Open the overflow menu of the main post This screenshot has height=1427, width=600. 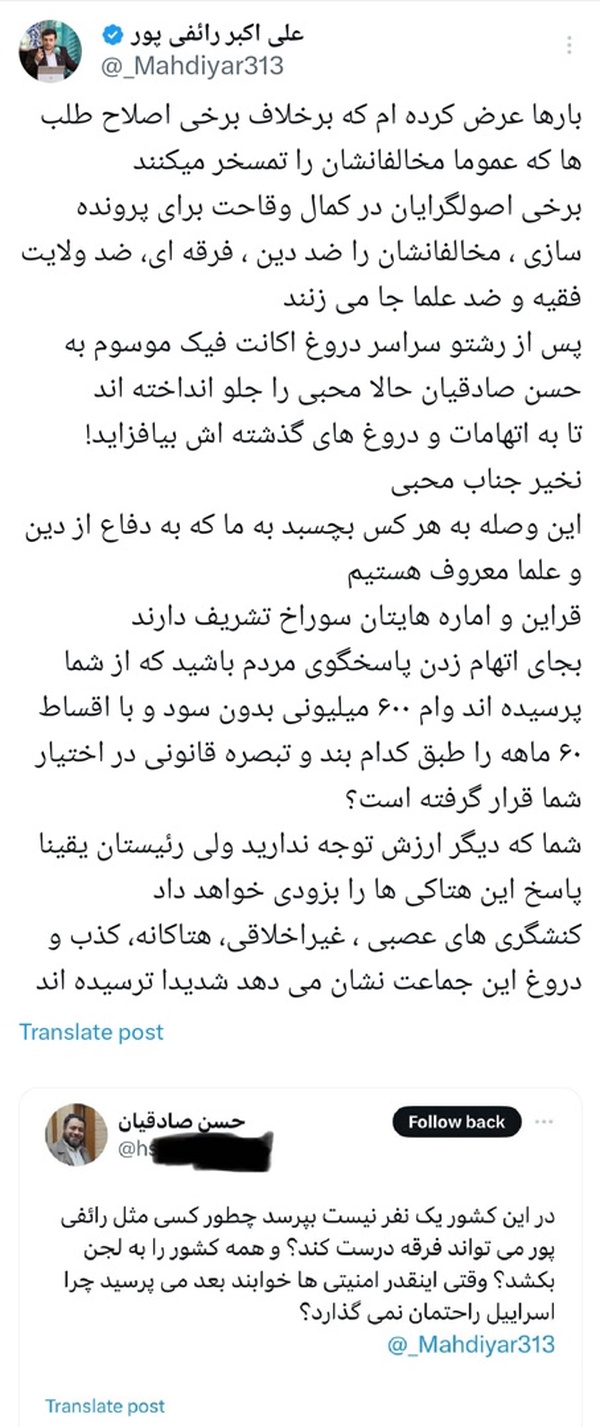point(569,47)
